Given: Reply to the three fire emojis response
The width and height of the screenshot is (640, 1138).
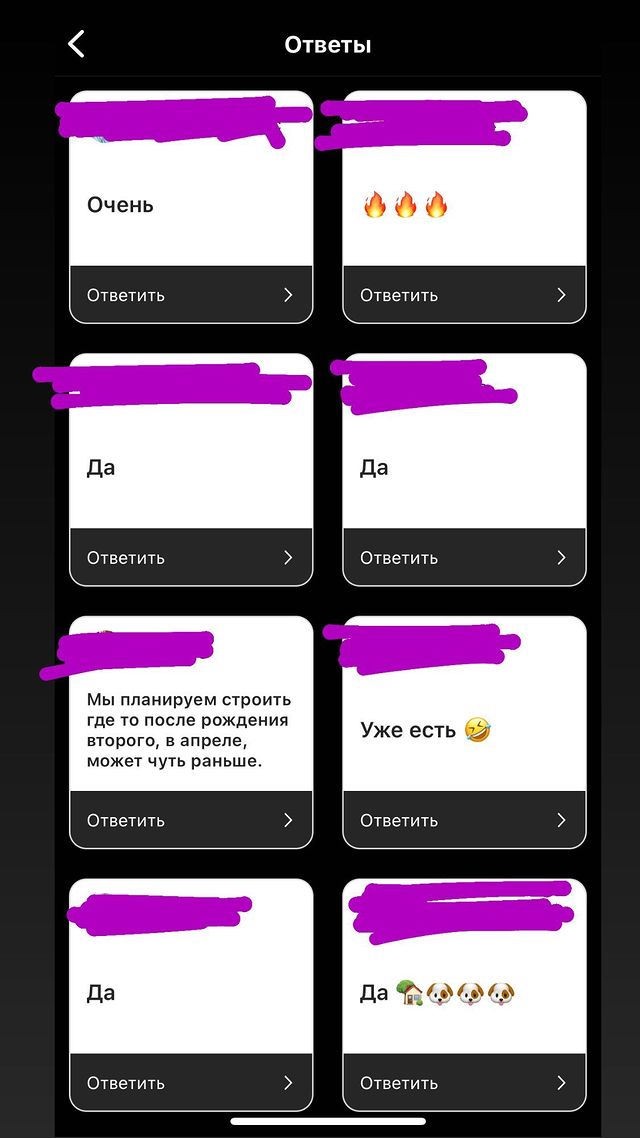Looking at the screenshot, I should pos(464,295).
